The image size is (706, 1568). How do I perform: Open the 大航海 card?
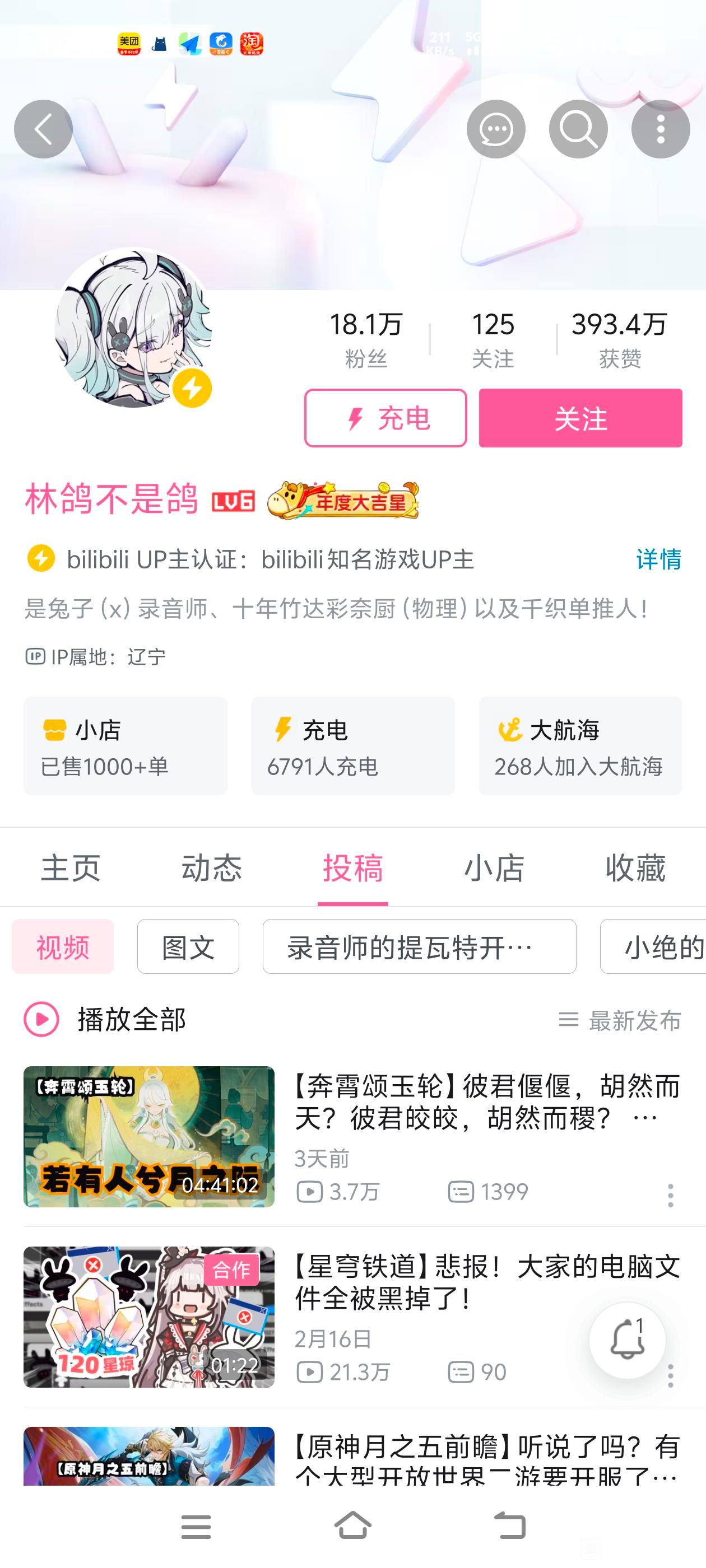click(x=580, y=746)
